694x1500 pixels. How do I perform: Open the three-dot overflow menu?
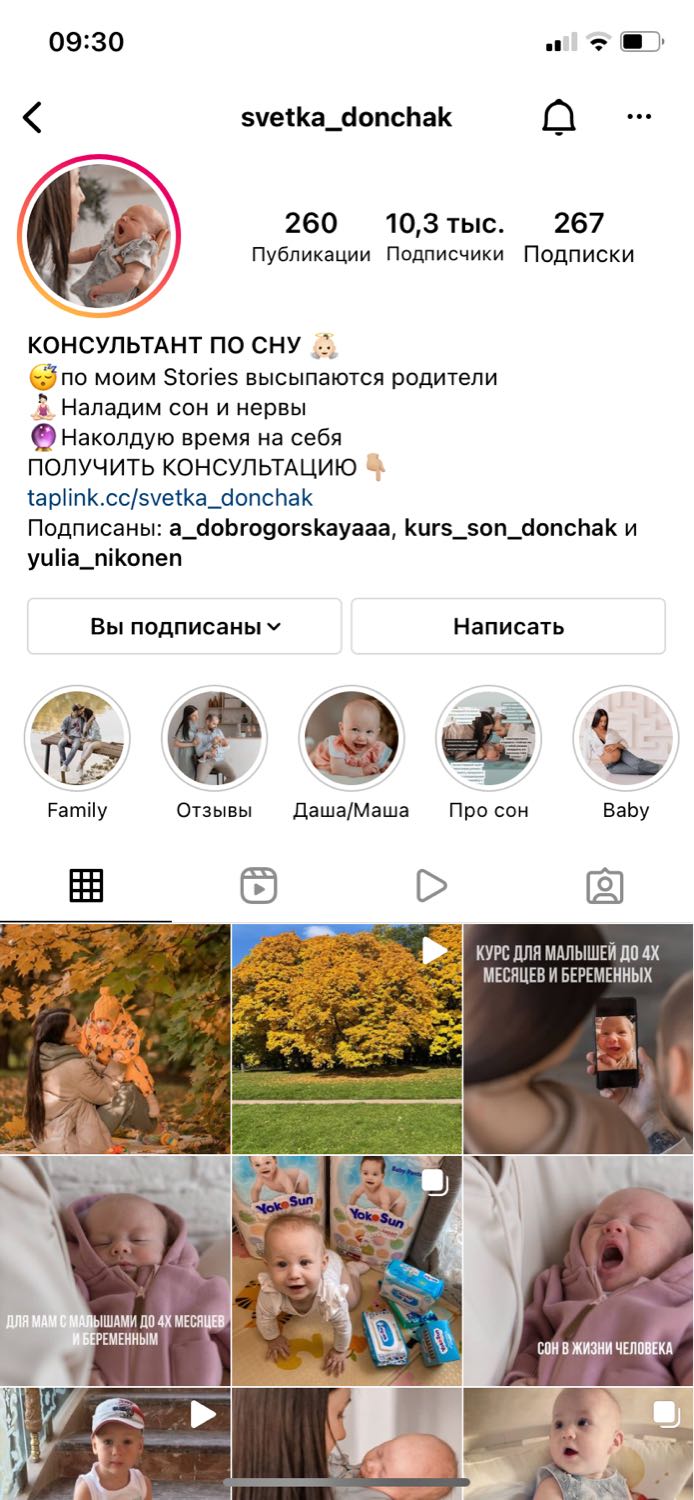[639, 117]
